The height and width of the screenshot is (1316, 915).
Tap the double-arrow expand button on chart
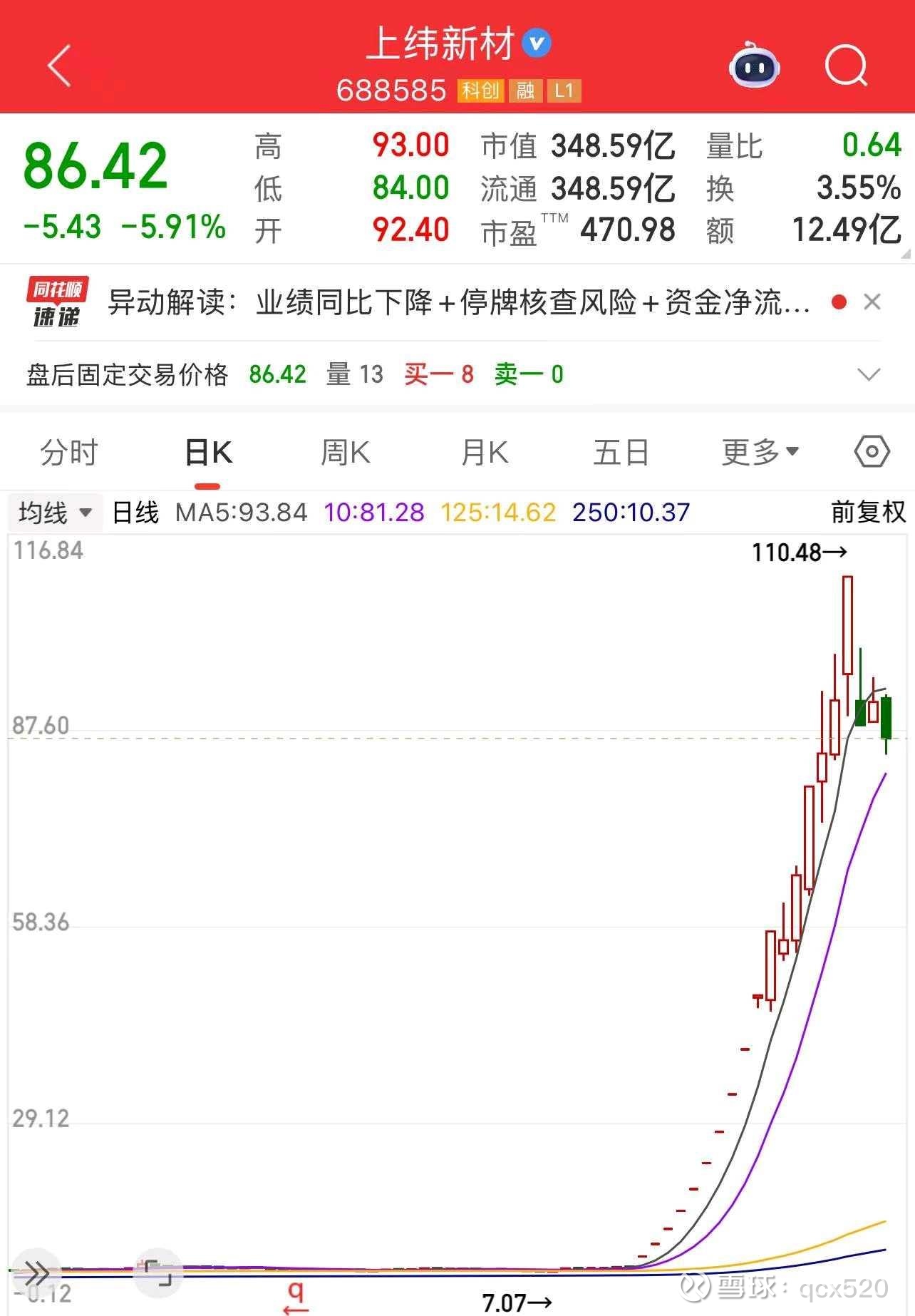tap(36, 1273)
